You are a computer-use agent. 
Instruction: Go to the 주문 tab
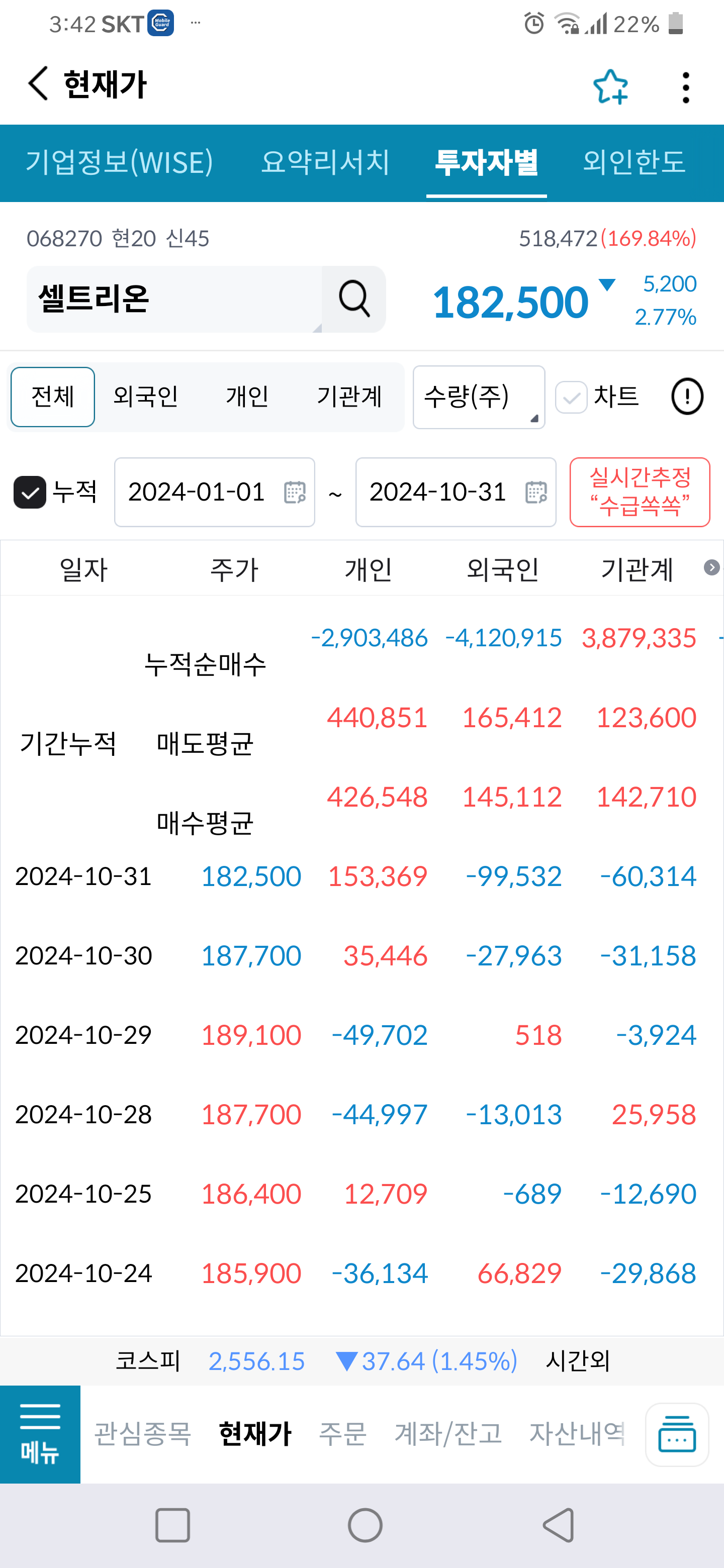pos(343,1433)
